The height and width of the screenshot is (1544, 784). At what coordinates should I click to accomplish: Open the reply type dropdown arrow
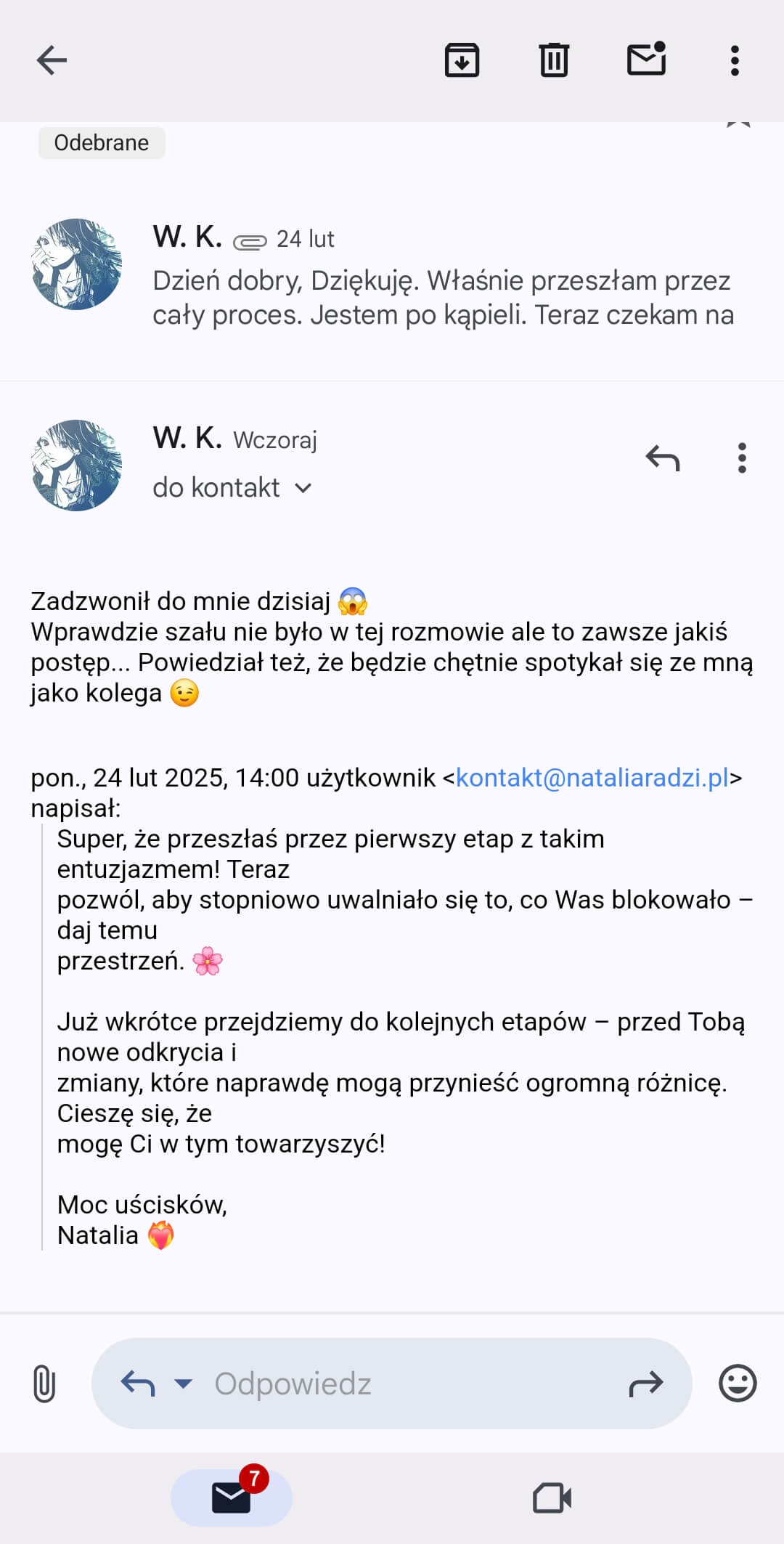point(184,1383)
